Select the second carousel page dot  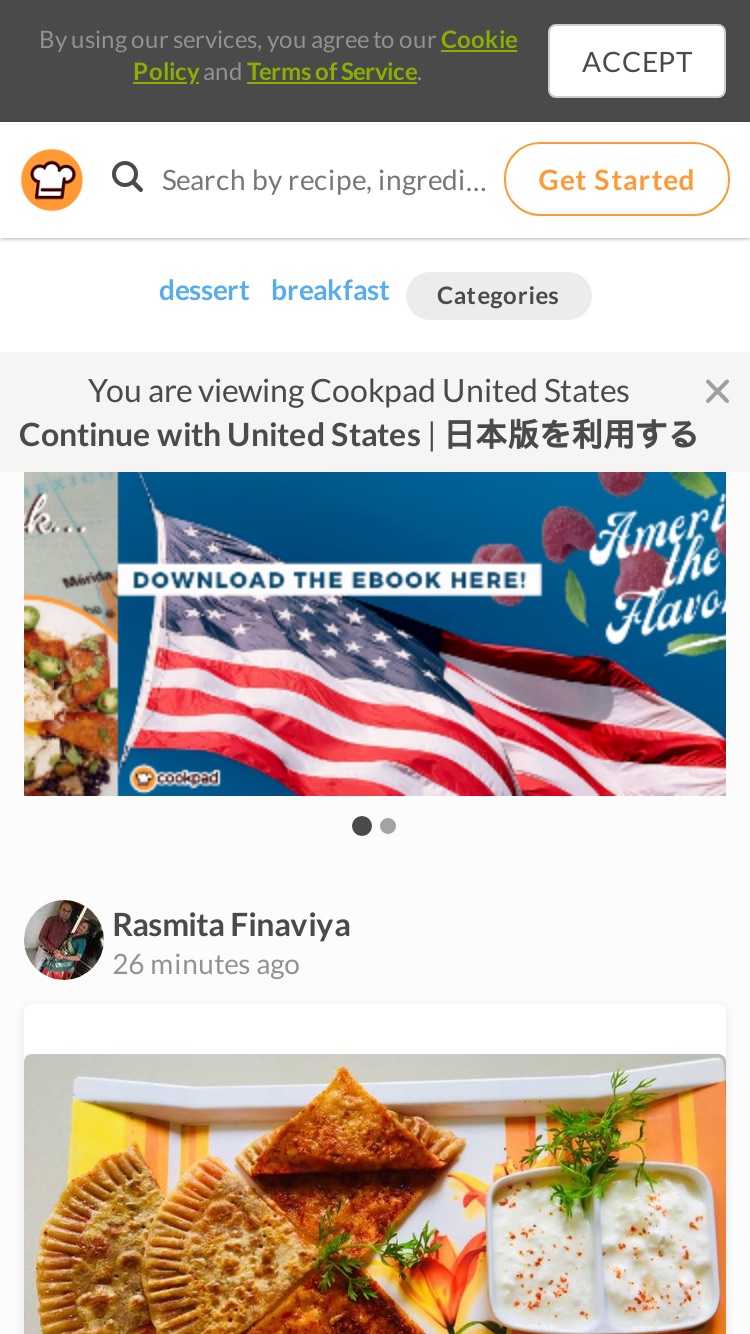tap(388, 826)
